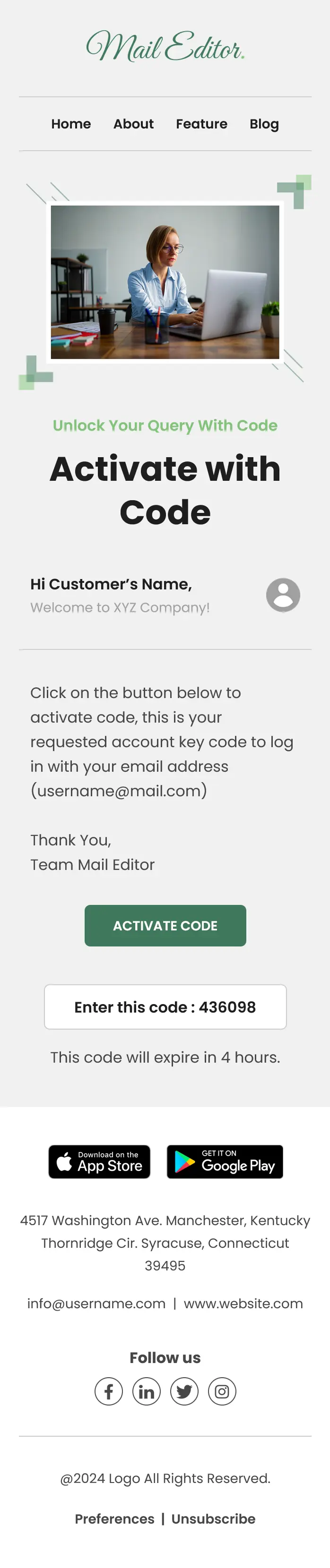
Task: Get the app on Google Play
Action: click(x=225, y=1161)
